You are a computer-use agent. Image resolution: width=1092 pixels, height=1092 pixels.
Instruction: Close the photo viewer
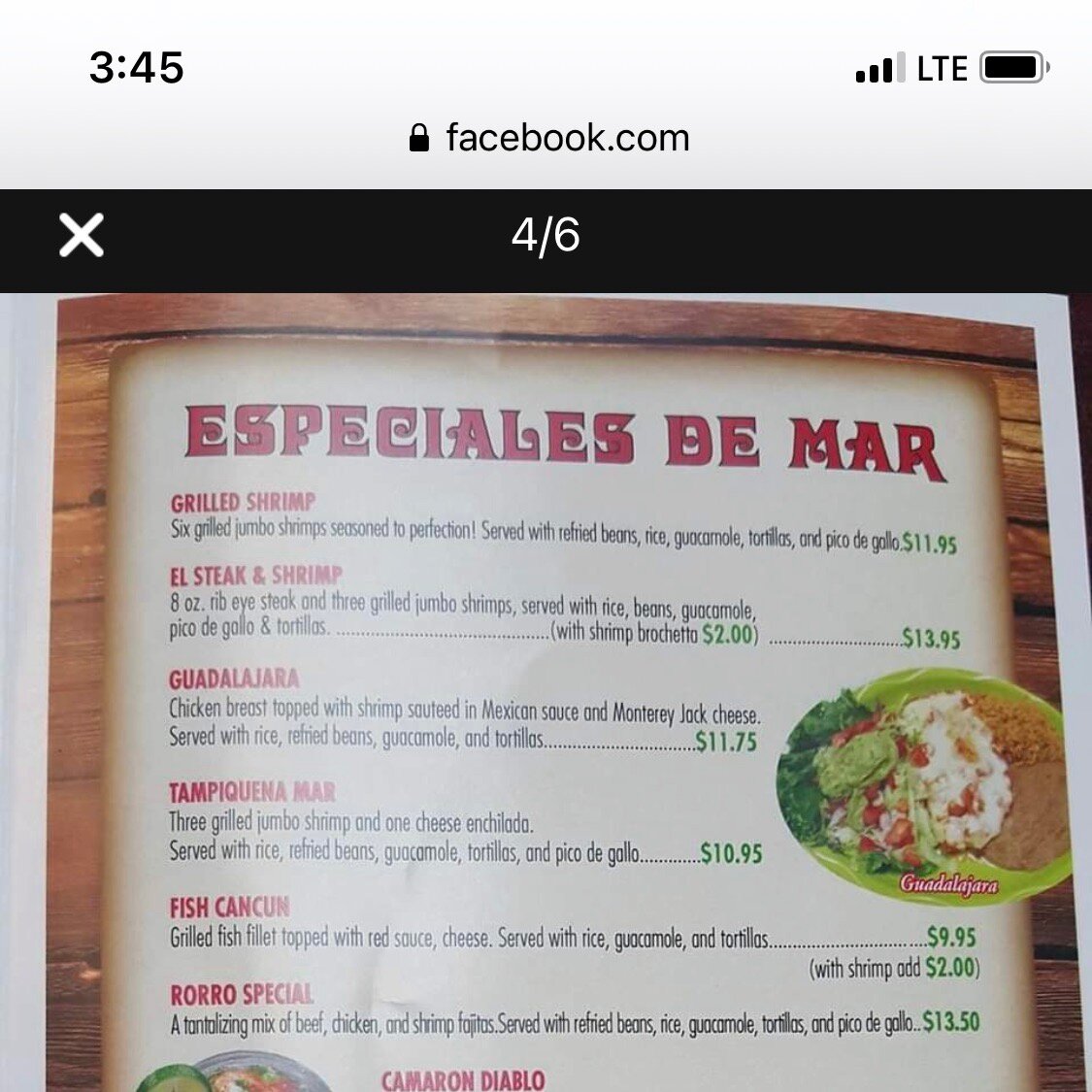(82, 236)
